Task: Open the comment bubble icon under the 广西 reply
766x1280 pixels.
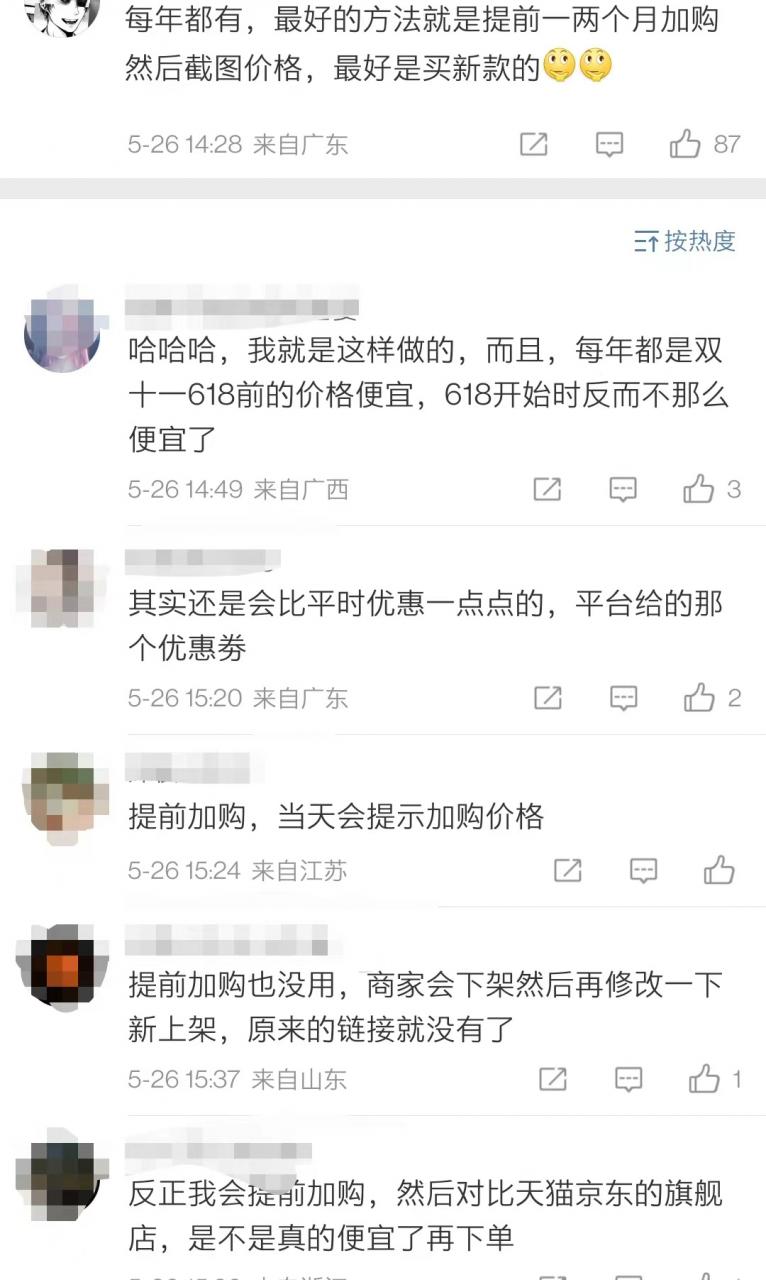Action: (622, 489)
